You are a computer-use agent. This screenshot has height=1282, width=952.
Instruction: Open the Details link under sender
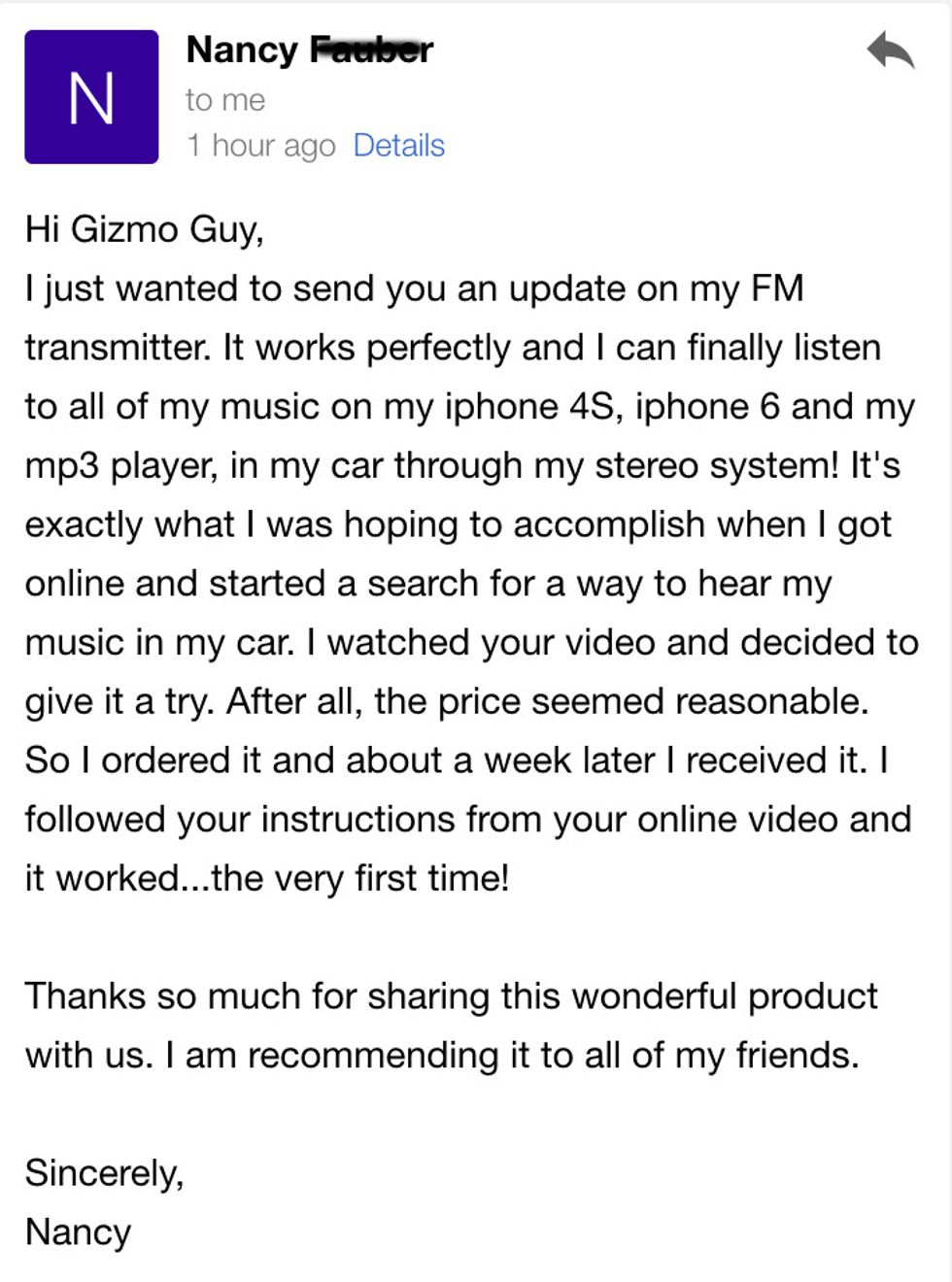(x=398, y=146)
